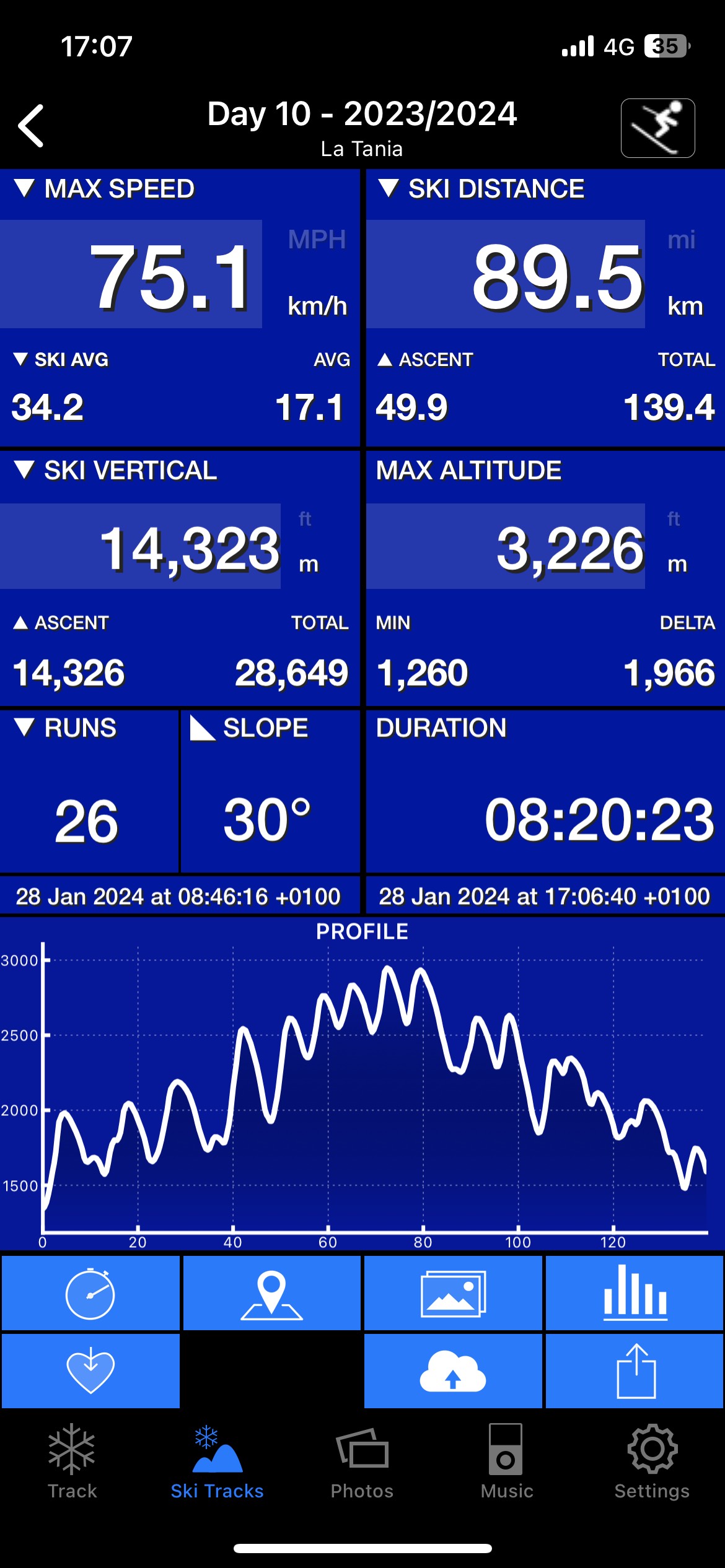Switch max speed units to MPH
This screenshot has height=1568, width=725.
317,240
